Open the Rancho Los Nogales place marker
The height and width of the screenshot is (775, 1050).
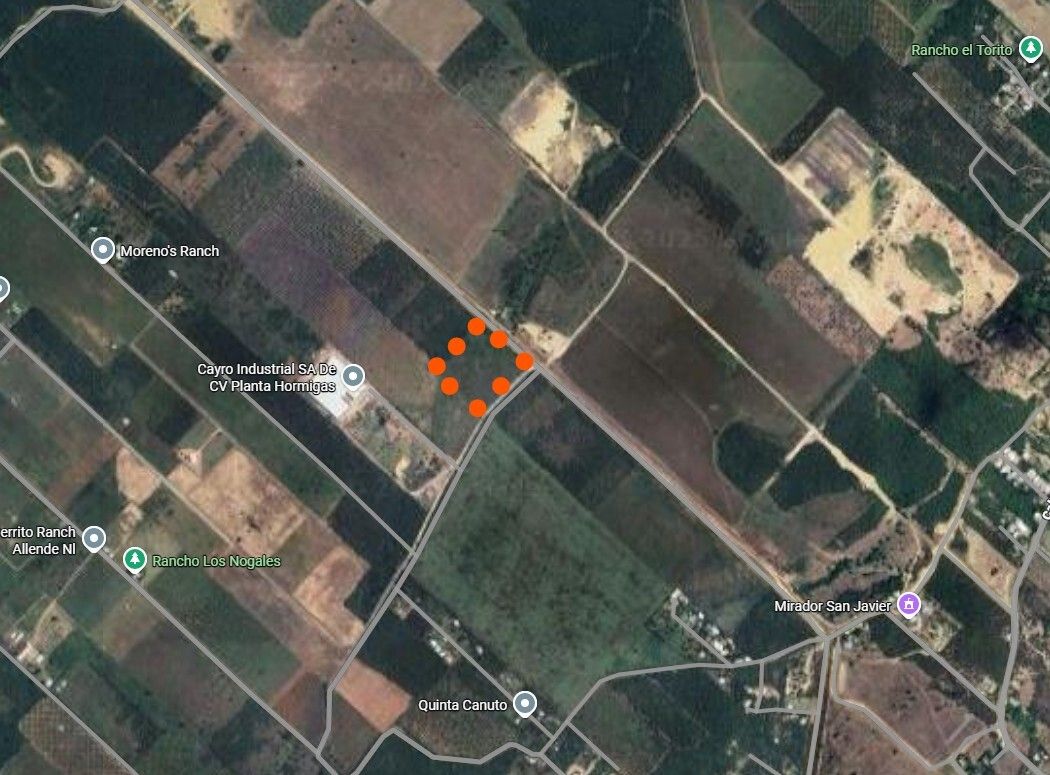[x=135, y=560]
